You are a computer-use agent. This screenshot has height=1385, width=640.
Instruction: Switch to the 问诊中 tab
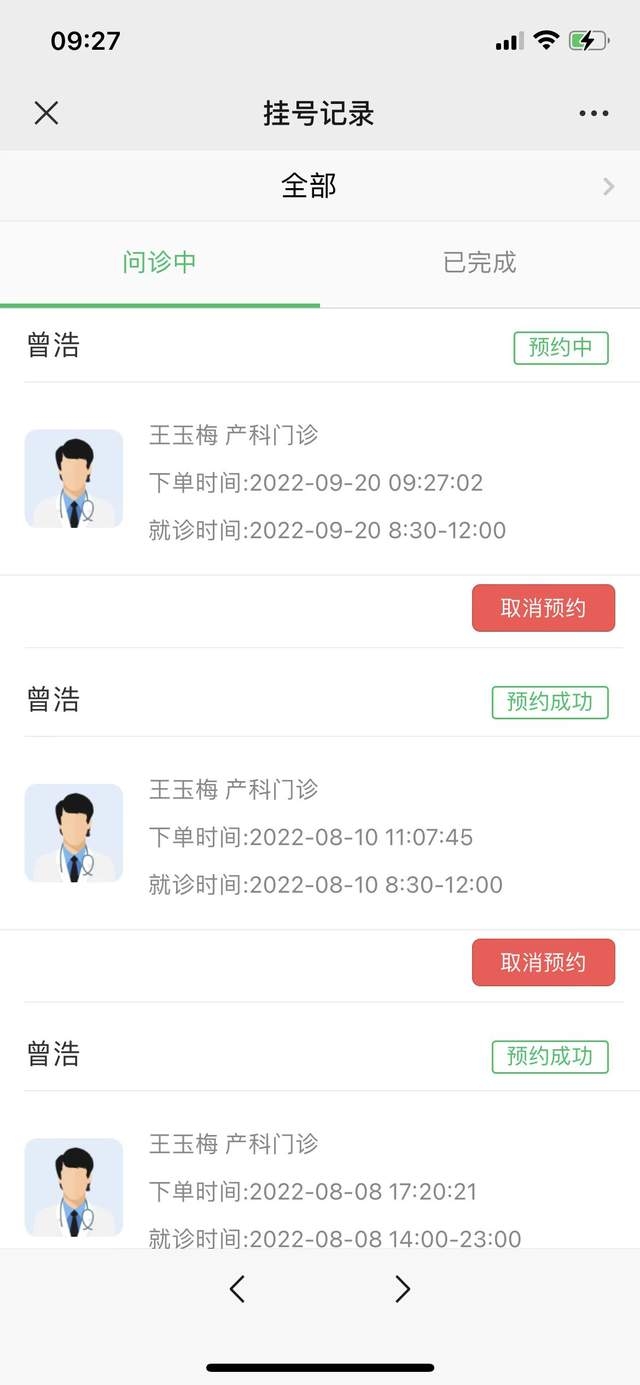coord(160,263)
